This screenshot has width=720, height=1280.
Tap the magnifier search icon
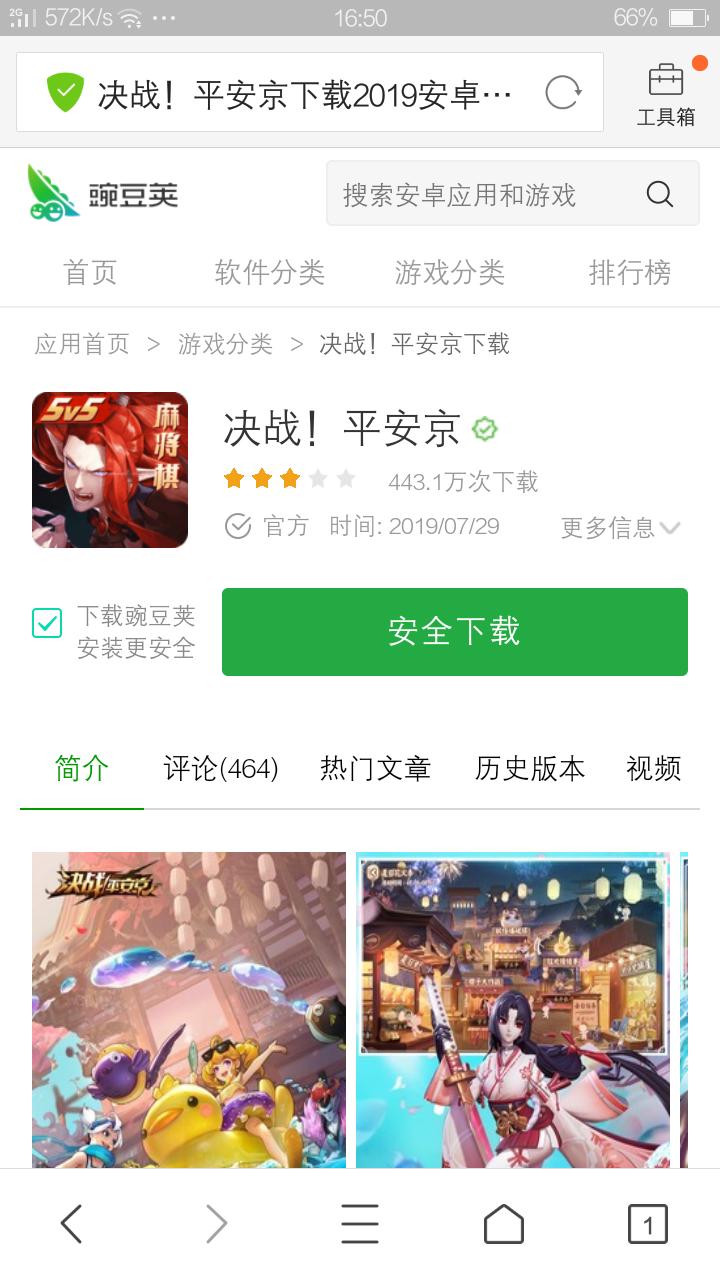point(660,194)
